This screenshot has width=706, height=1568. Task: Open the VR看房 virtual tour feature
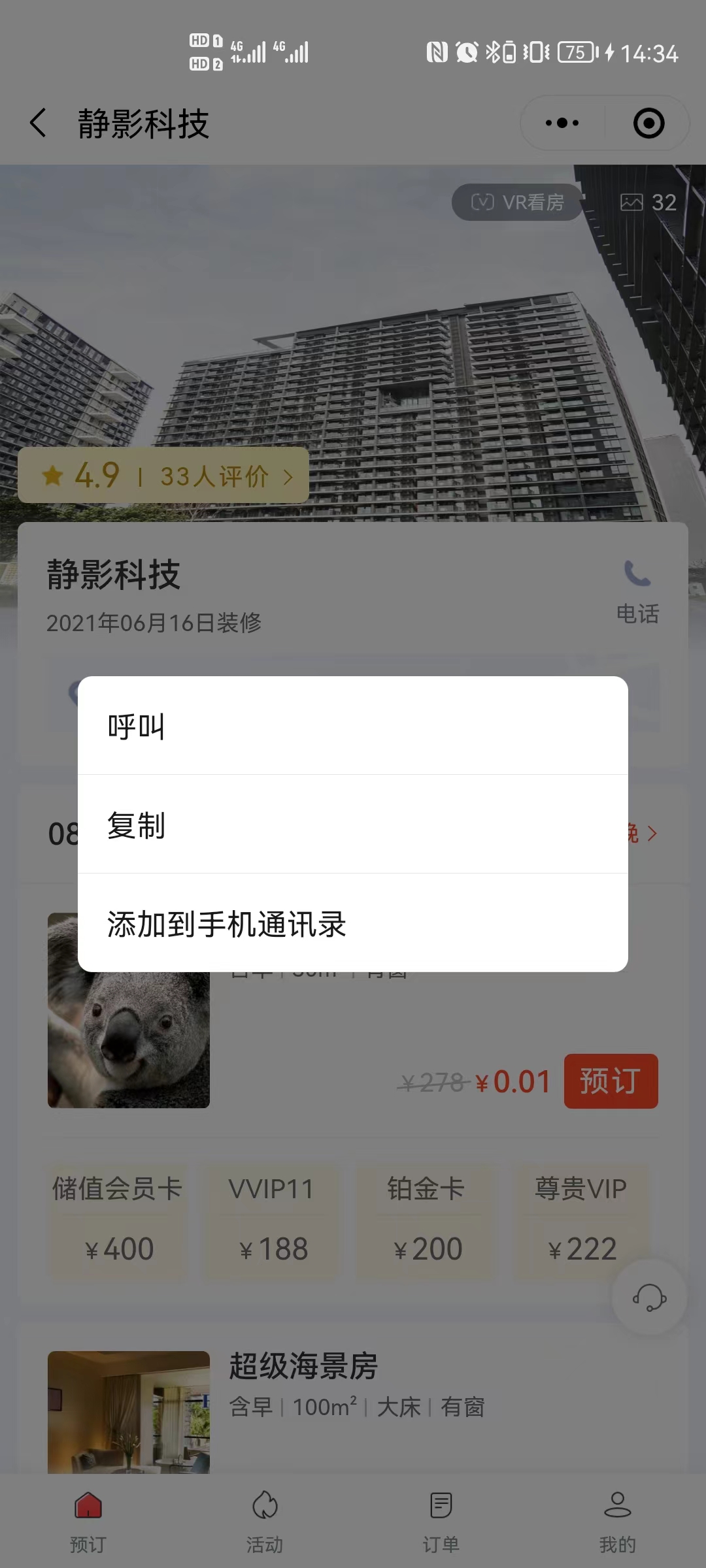(516, 203)
